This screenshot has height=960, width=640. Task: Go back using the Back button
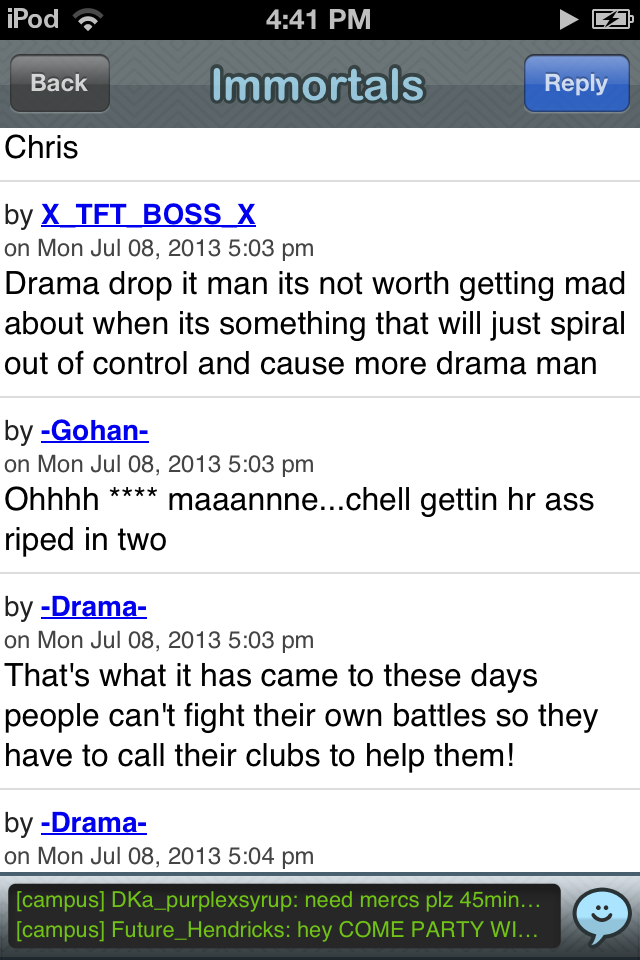(59, 83)
